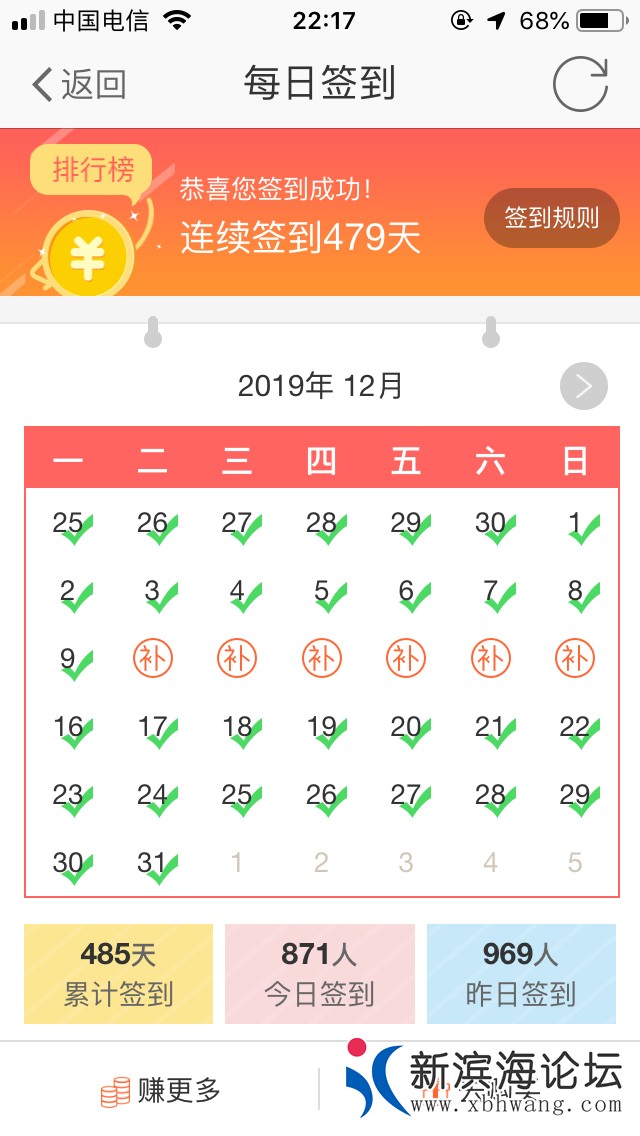Screen dimensions: 640x1136
Task: Make up sign-in for Wednesday 补 badge
Action: [237, 658]
